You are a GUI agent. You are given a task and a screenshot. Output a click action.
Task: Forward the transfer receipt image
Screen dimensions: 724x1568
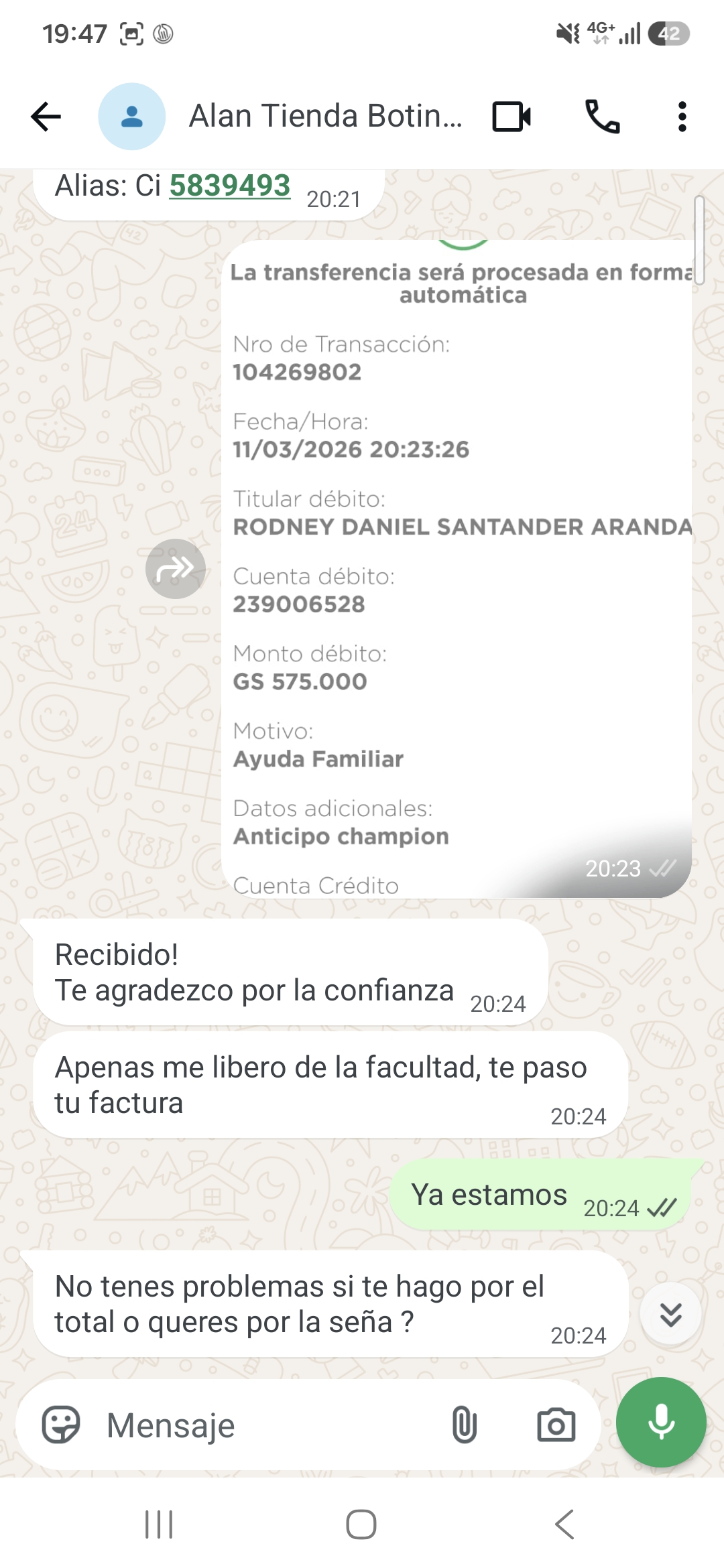(176, 569)
